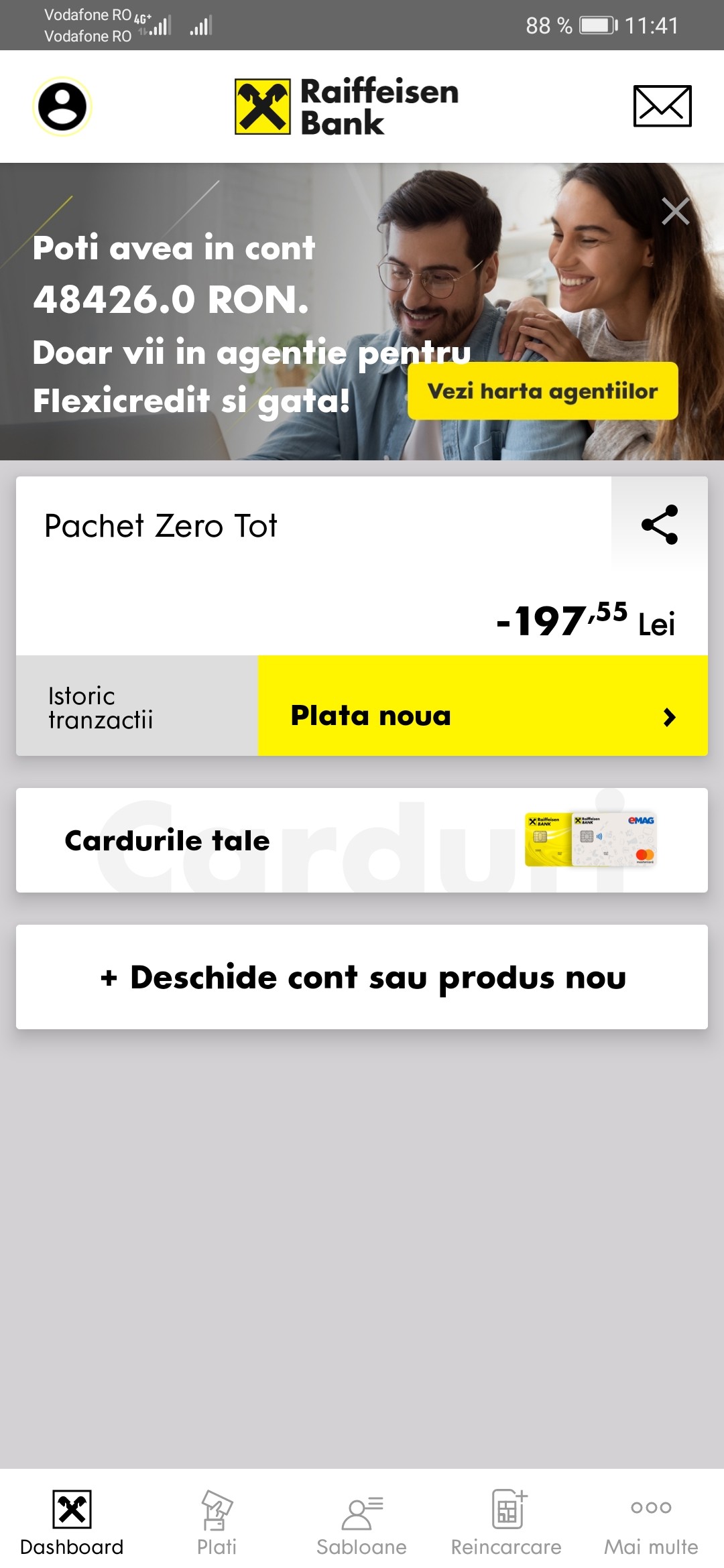The image size is (724, 1568).
Task: Dismiss the Flexicredit promo banner
Action: coord(675,212)
